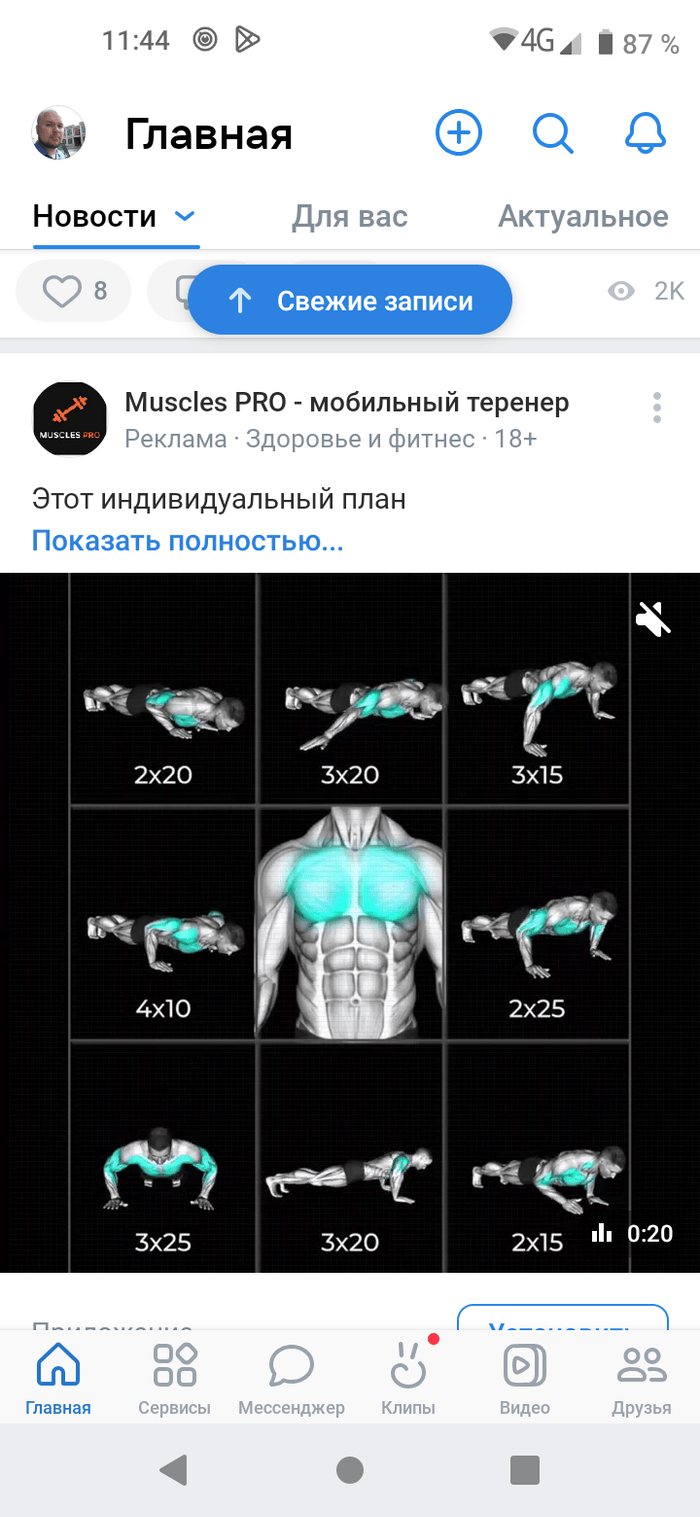Expand the Новости feed dropdown
The height and width of the screenshot is (1517, 700).
pos(184,216)
